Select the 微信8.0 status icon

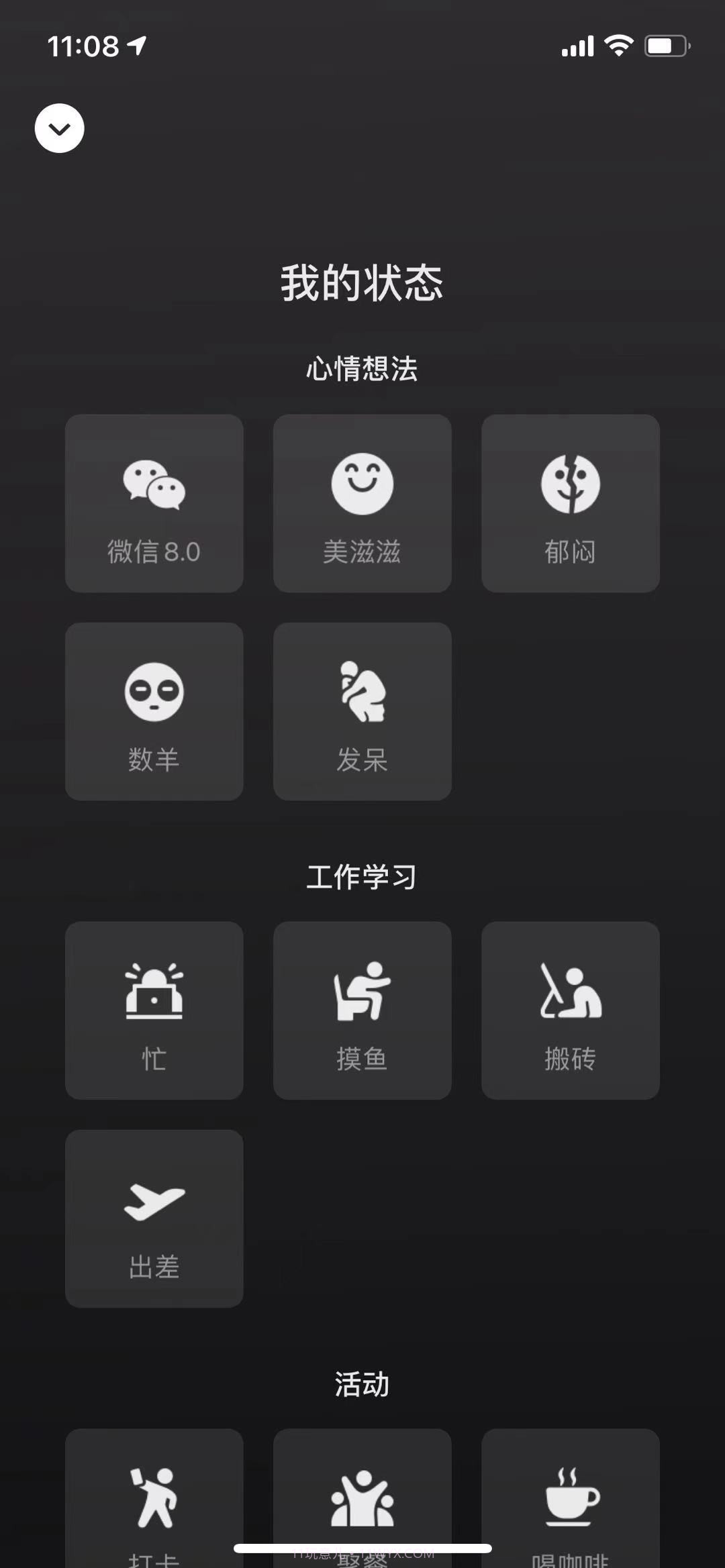154,503
